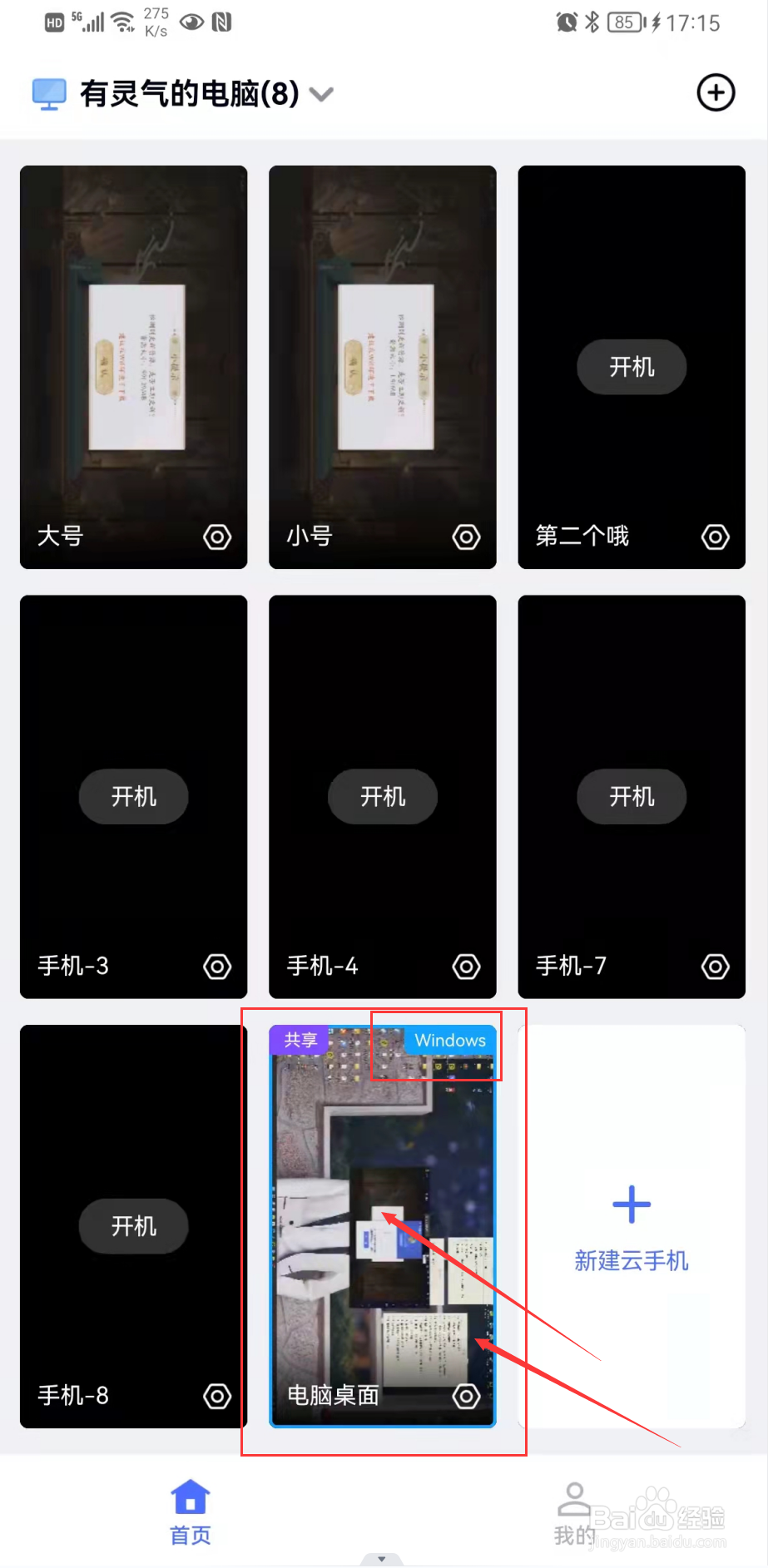Open the 大号 device screen preview

(133, 349)
